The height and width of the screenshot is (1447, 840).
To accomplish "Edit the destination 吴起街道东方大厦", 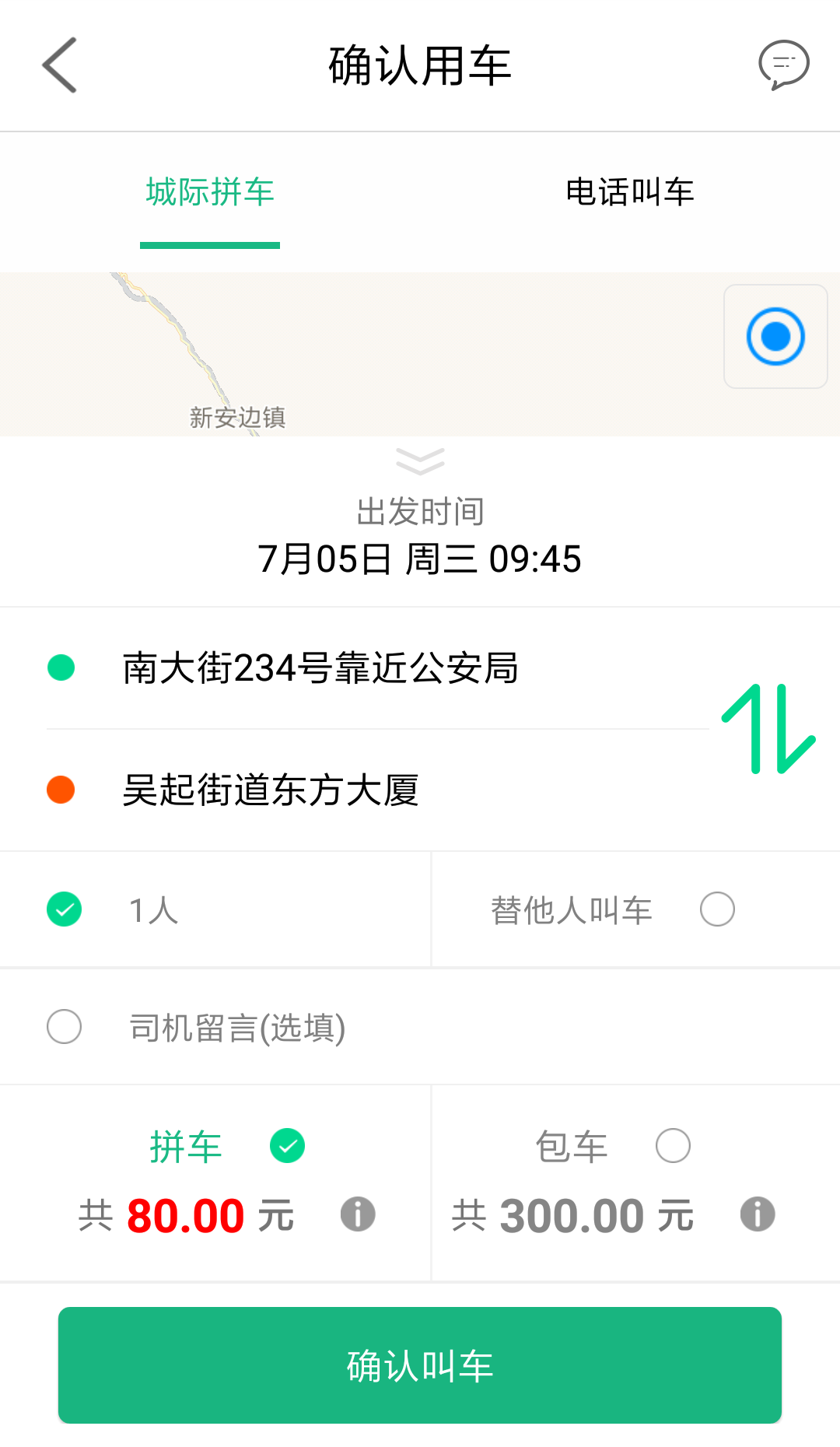I will 272,788.
